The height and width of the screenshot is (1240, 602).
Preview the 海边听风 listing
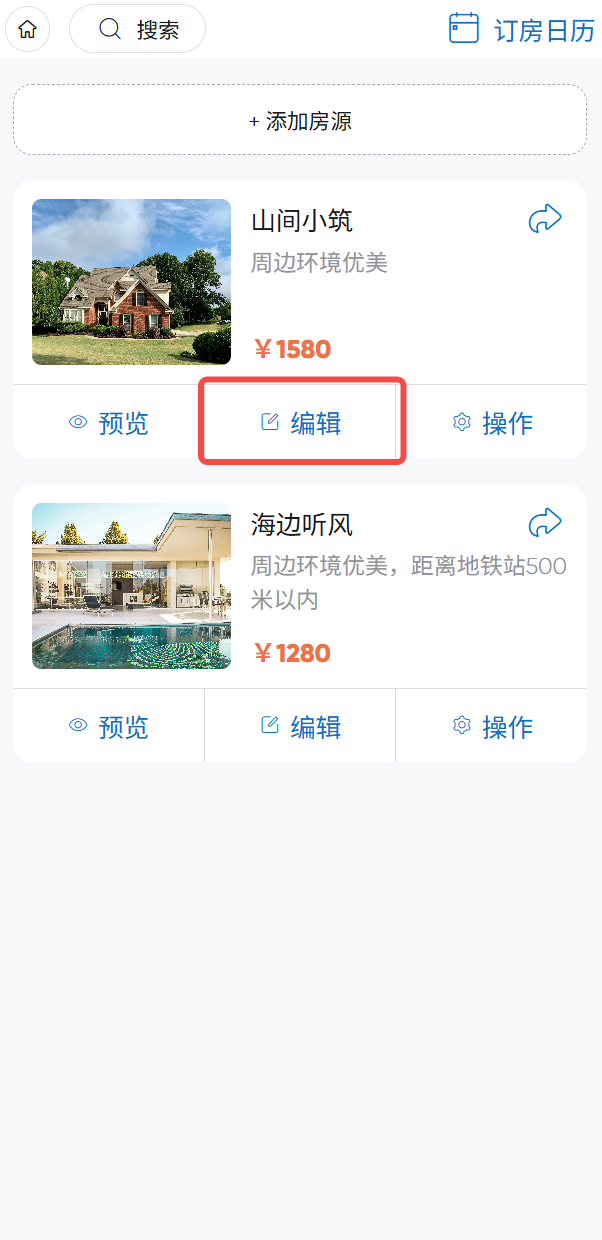click(x=108, y=726)
